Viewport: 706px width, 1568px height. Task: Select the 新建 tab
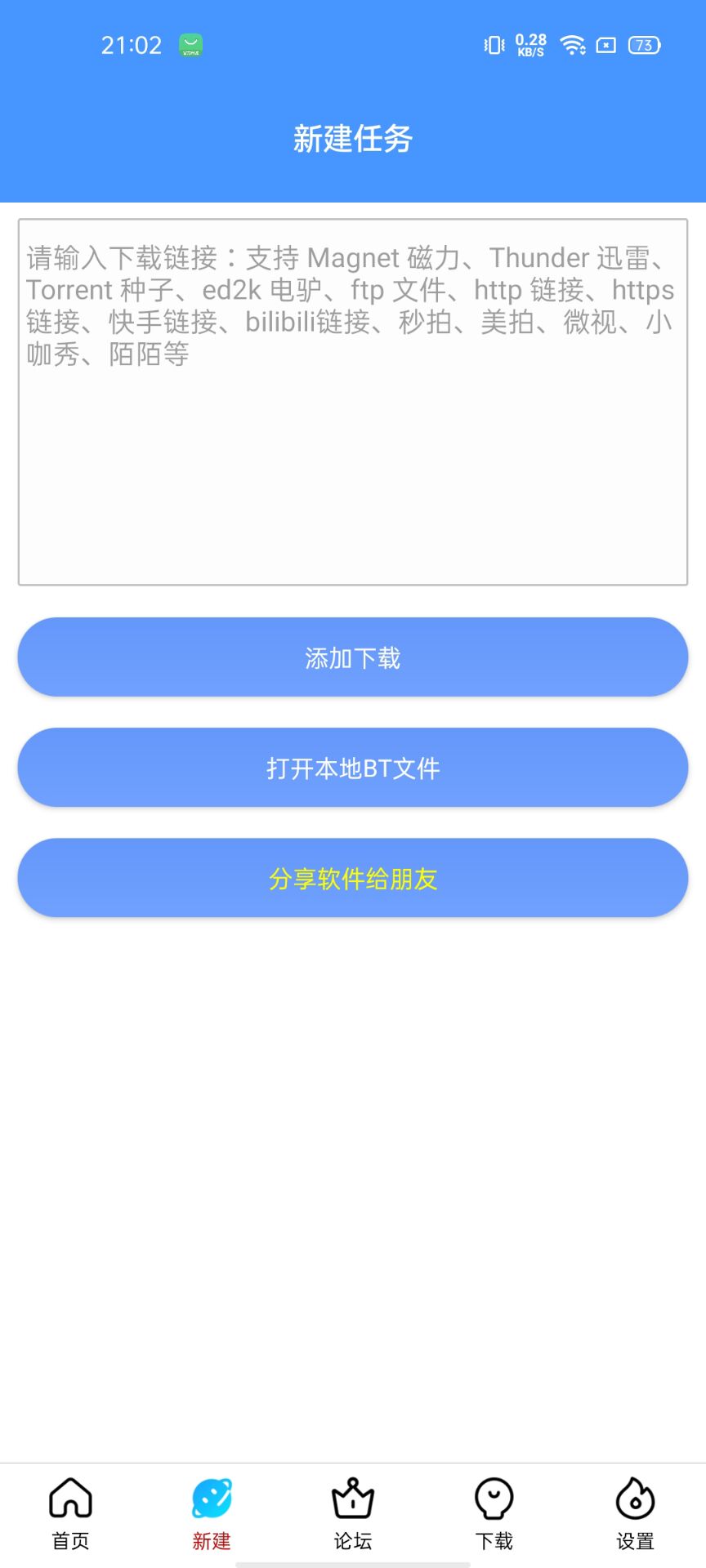(x=212, y=1514)
